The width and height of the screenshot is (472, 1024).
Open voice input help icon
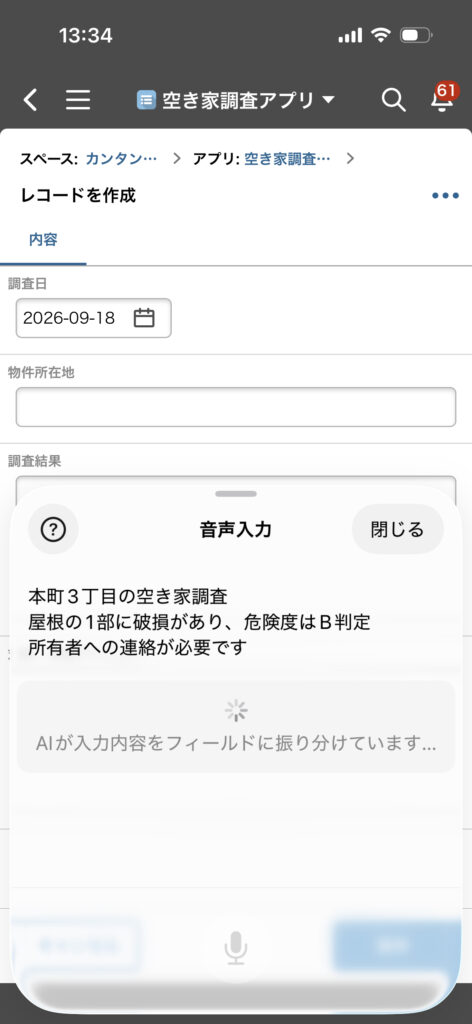coord(53,530)
